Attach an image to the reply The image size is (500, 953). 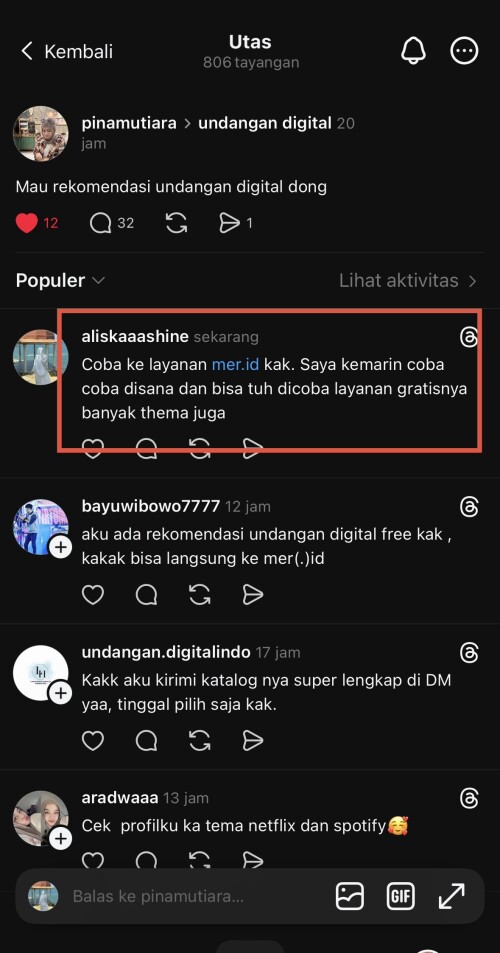(x=350, y=896)
